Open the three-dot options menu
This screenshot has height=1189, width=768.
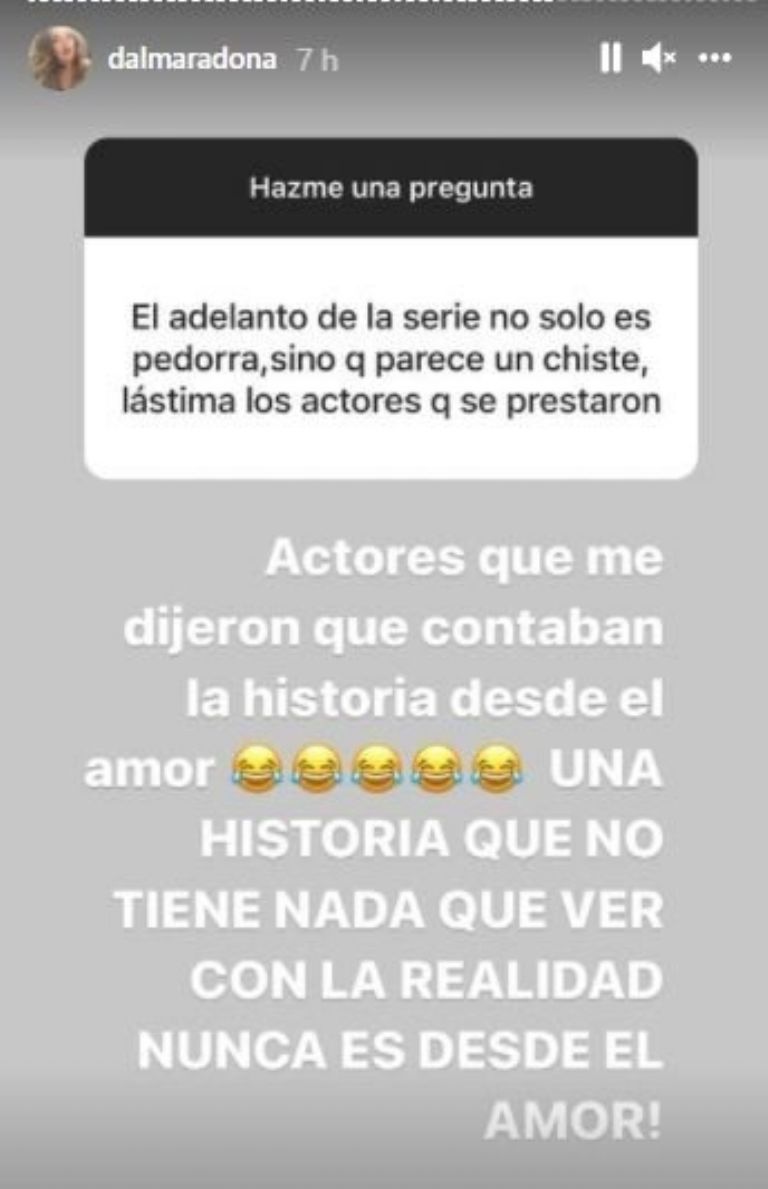tap(715, 59)
